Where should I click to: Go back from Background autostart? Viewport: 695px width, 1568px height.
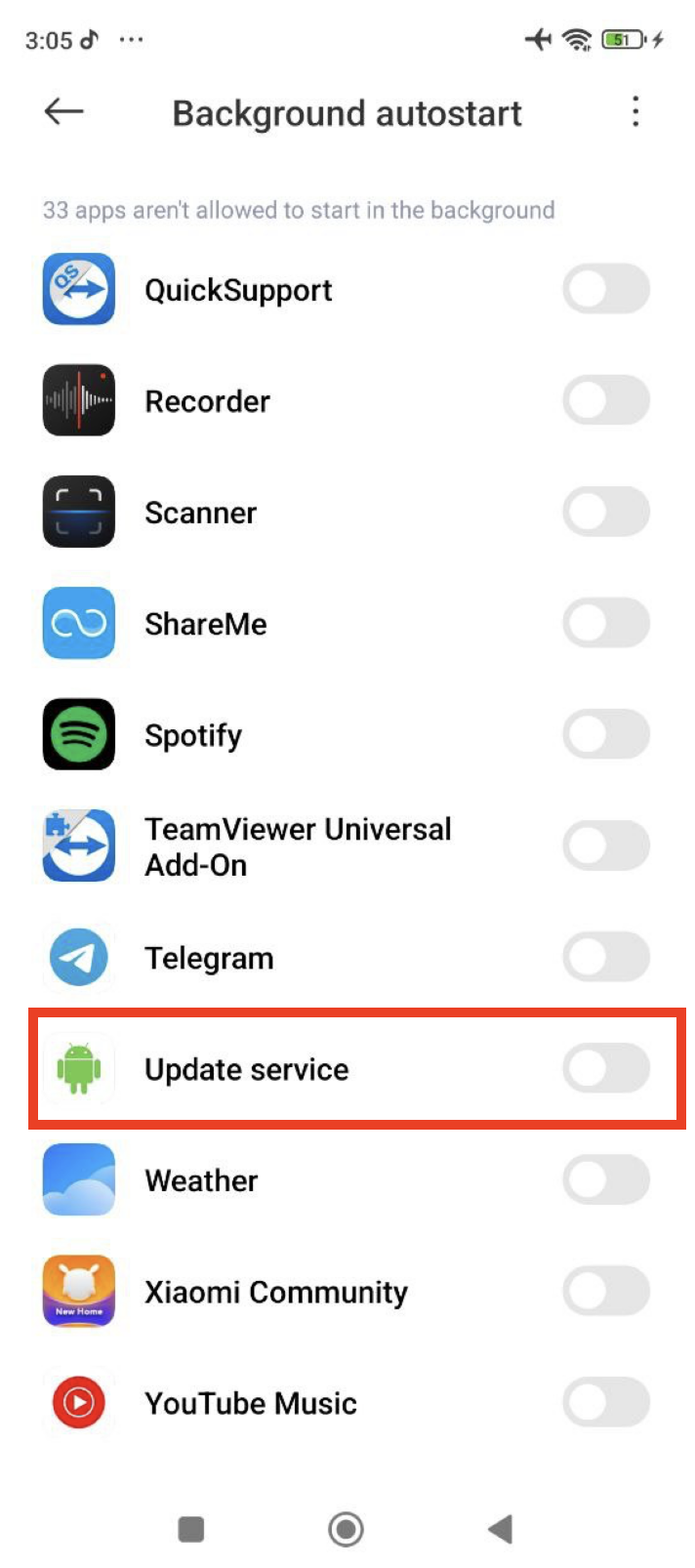click(x=64, y=112)
